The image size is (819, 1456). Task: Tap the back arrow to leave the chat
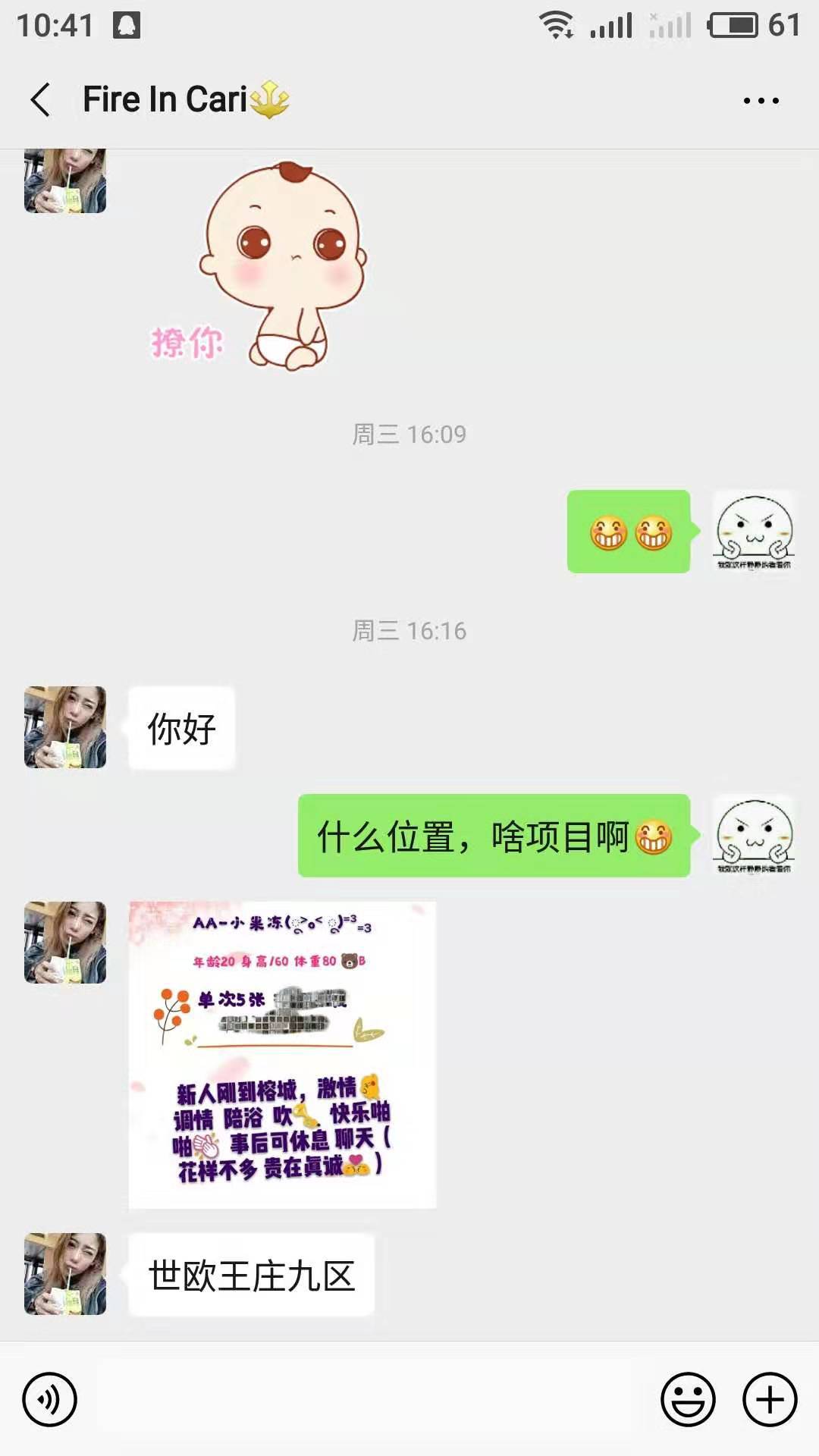39,99
